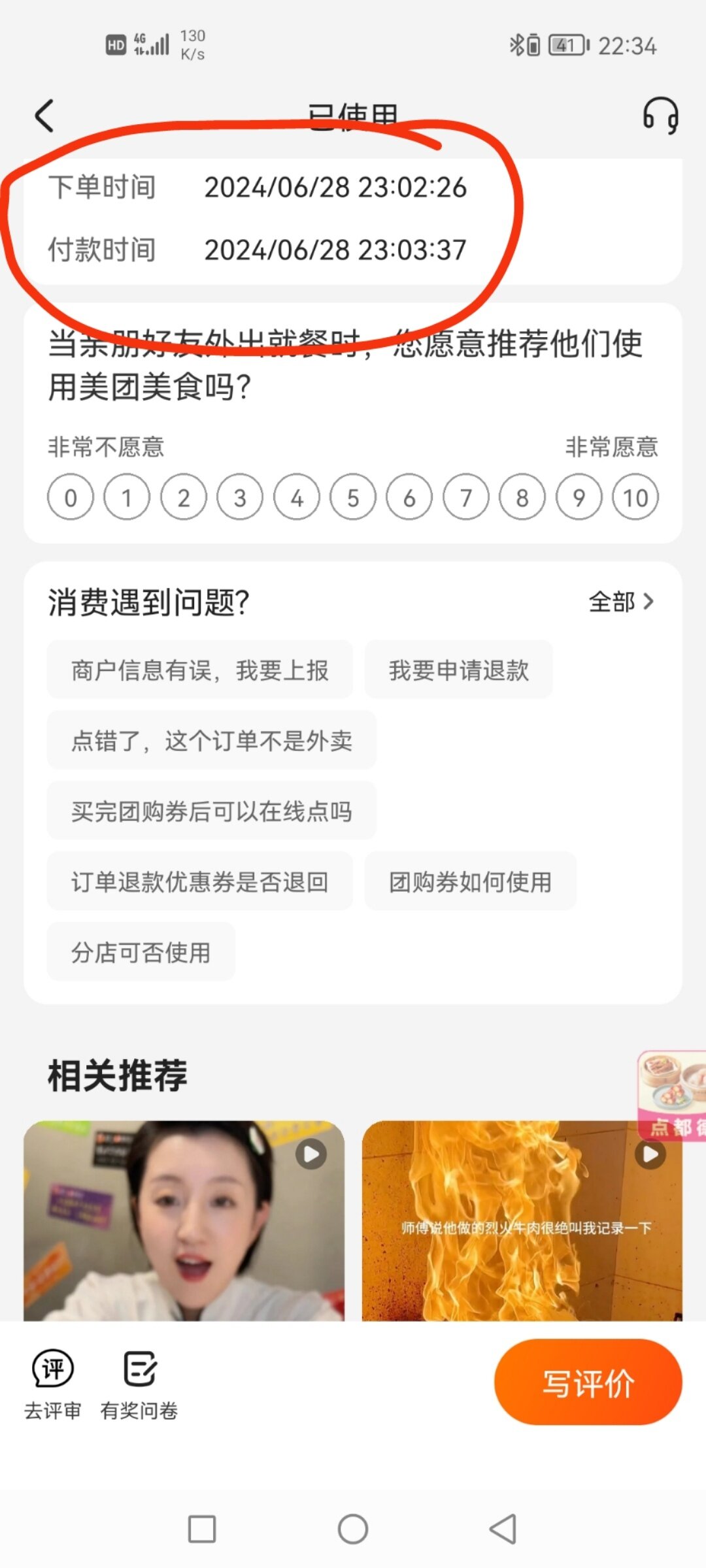Tap 写评价 to write a review
The width and height of the screenshot is (706, 1568).
pos(588,1382)
